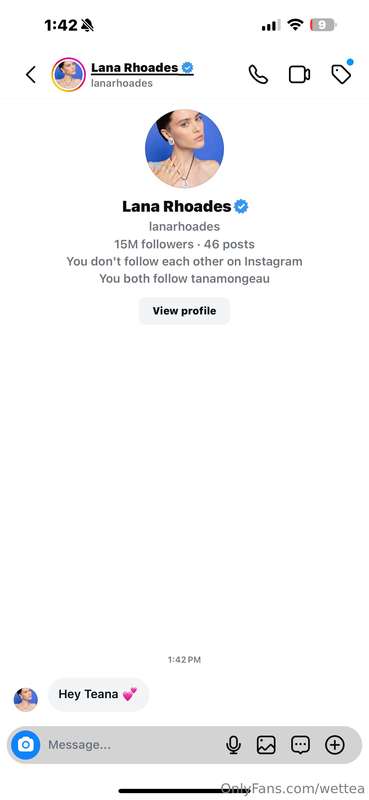Tap the plus icon for more options
Screen dimensions: 369x800
tap(335, 745)
